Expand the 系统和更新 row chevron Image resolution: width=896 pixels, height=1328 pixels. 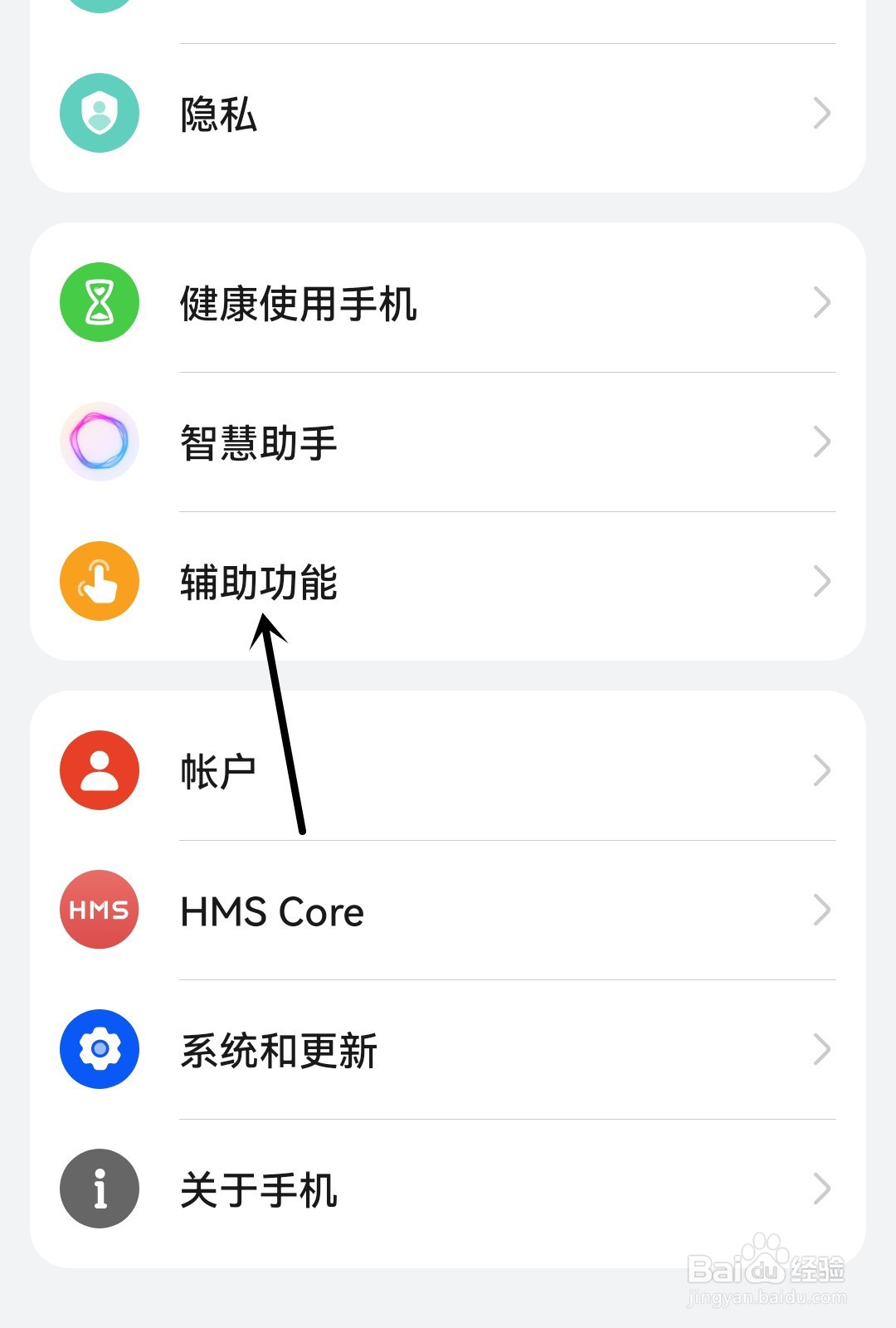[822, 1049]
